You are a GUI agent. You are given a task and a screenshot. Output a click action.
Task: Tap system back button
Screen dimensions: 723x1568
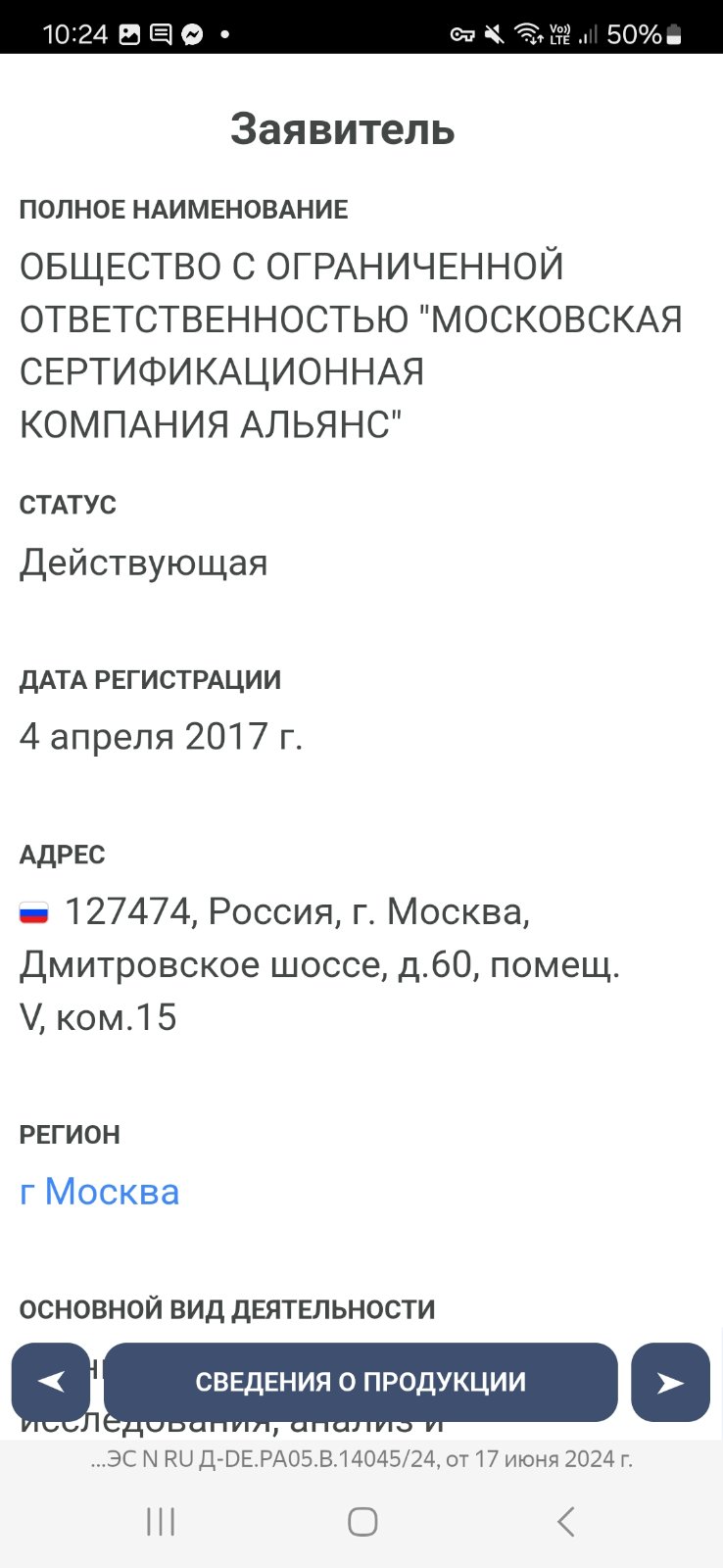[x=565, y=1522]
